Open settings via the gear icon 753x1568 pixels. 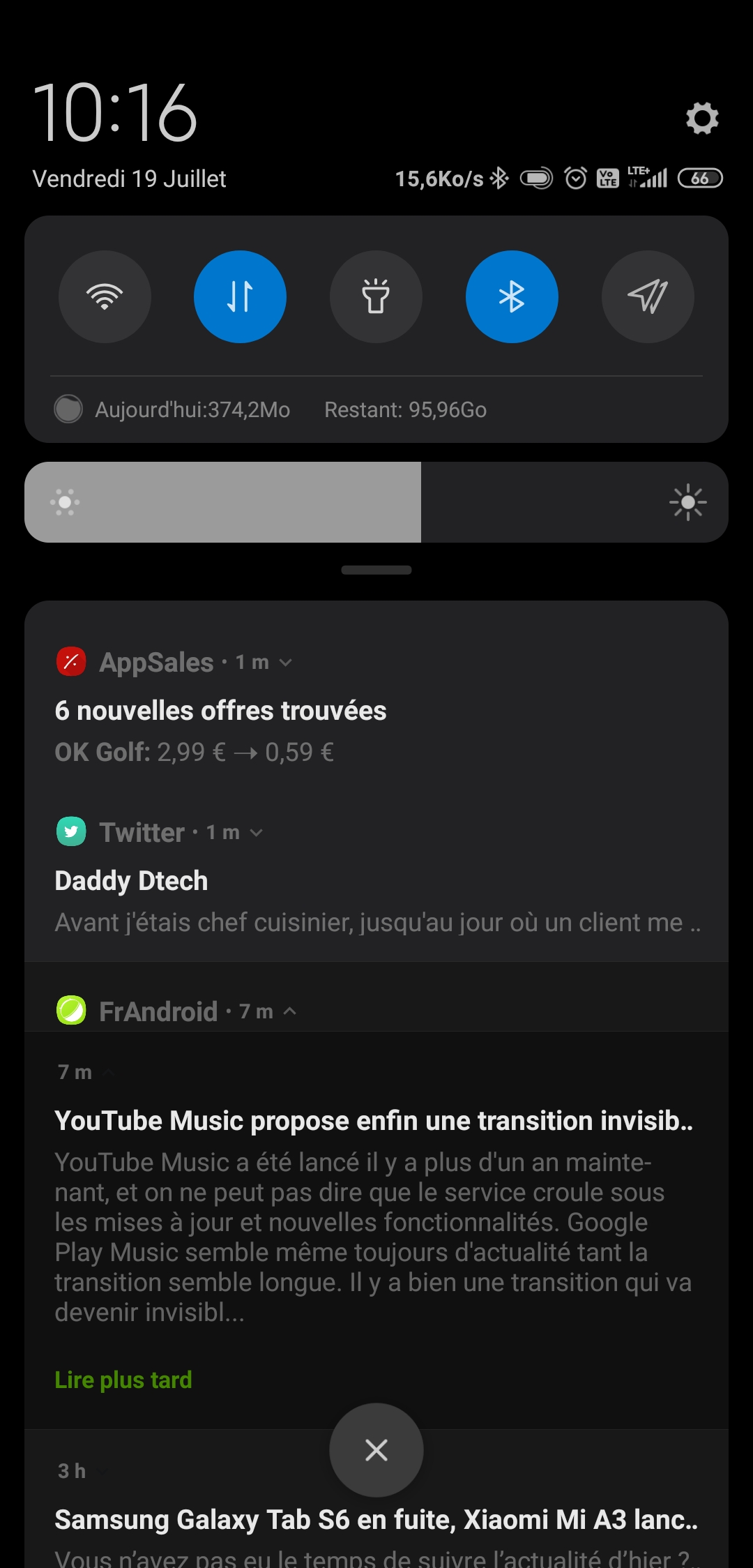[702, 118]
